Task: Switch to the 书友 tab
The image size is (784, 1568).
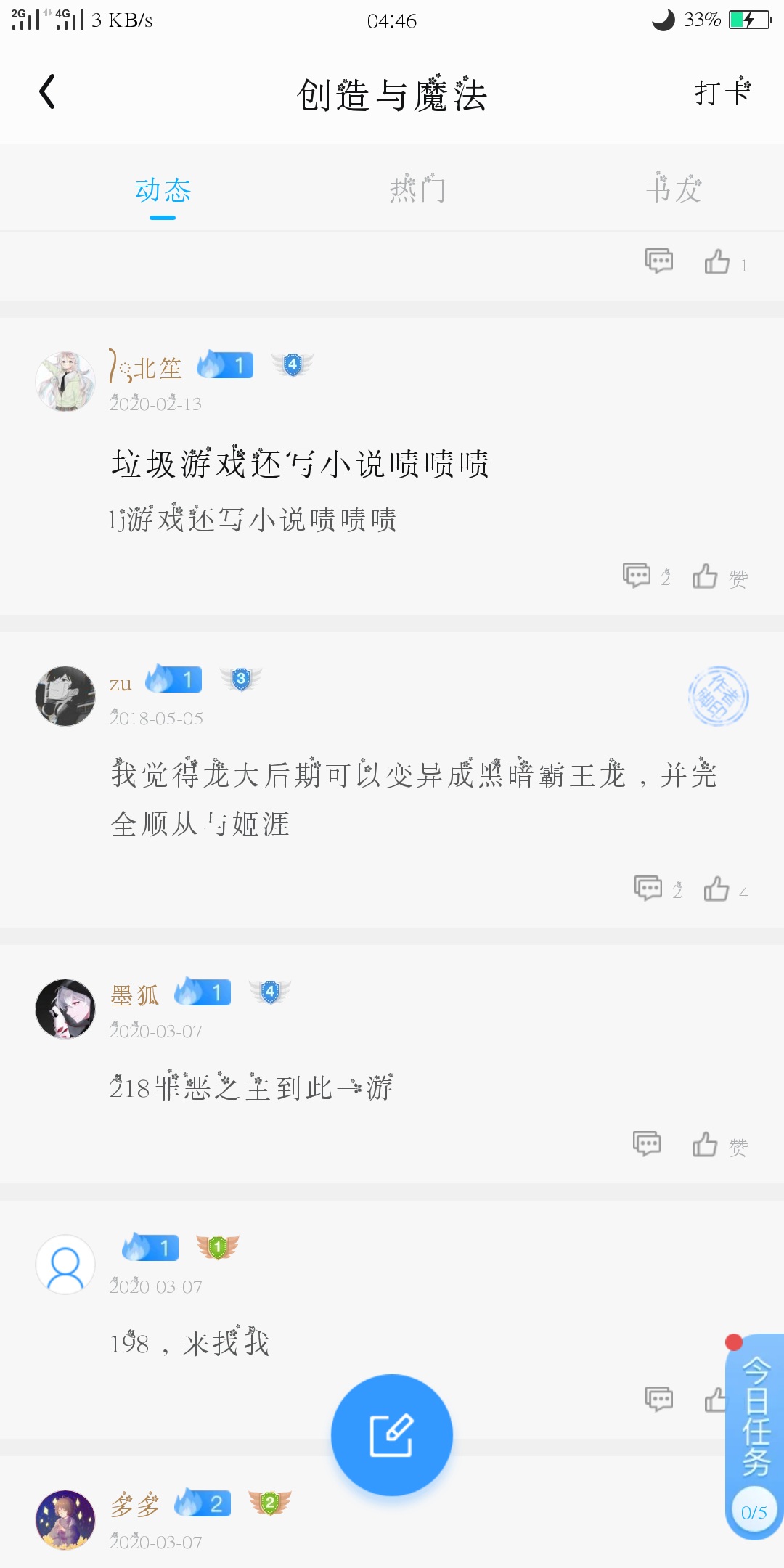Action: click(x=674, y=189)
